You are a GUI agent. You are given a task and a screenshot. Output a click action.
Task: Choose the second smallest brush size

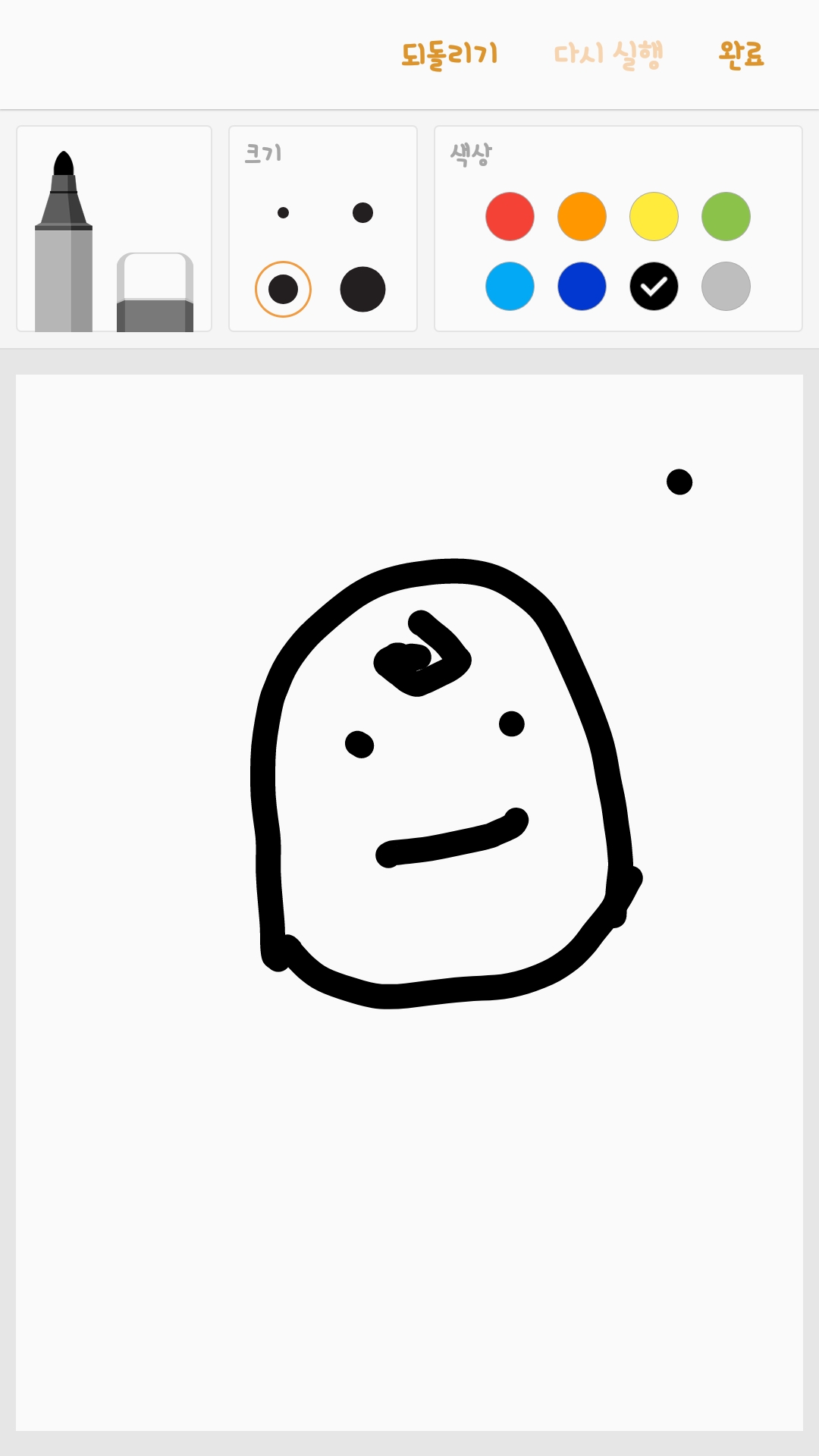pos(362,213)
